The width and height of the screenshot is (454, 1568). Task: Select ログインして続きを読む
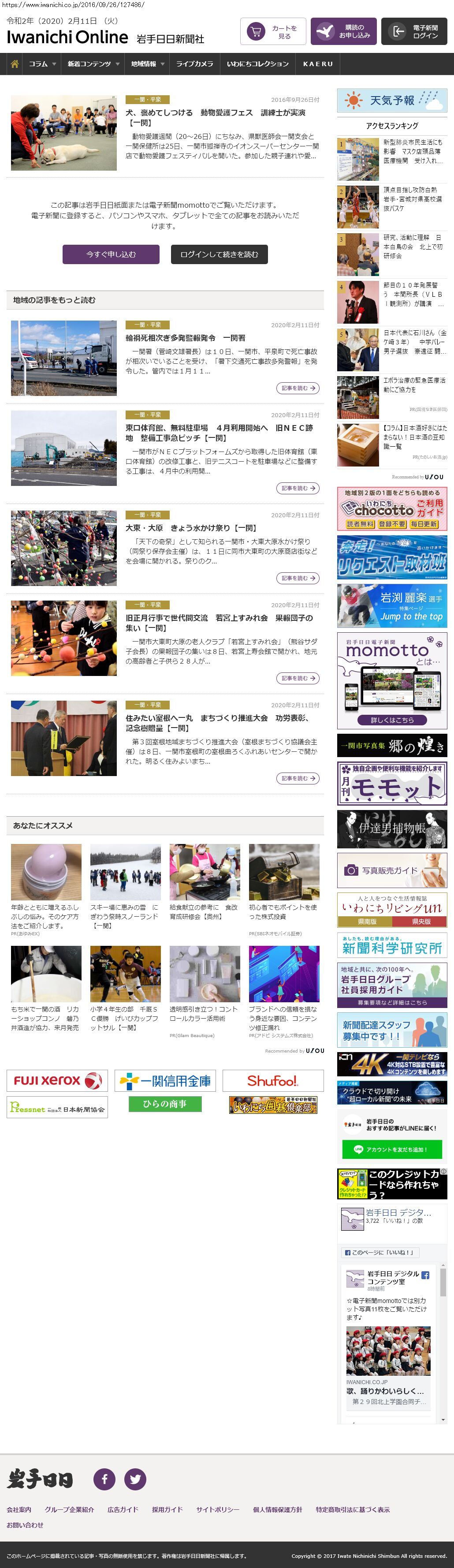[x=219, y=254]
